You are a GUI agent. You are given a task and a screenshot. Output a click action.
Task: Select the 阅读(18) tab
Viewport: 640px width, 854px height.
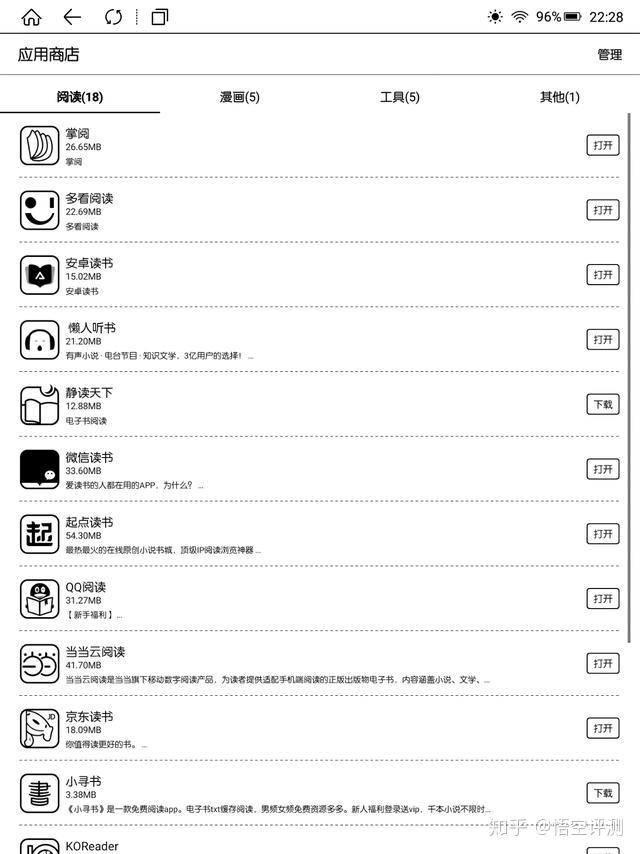point(80,97)
